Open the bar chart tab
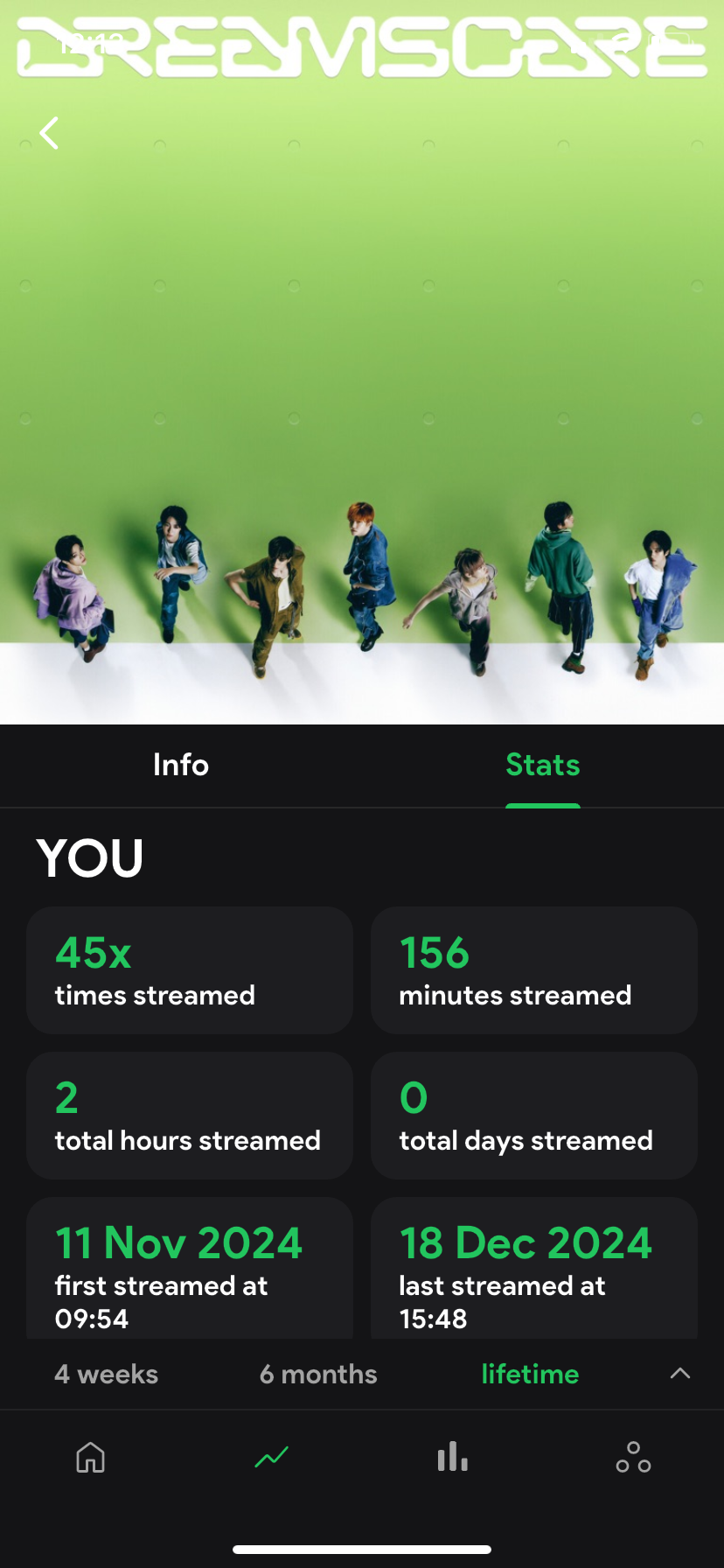 point(452,1458)
